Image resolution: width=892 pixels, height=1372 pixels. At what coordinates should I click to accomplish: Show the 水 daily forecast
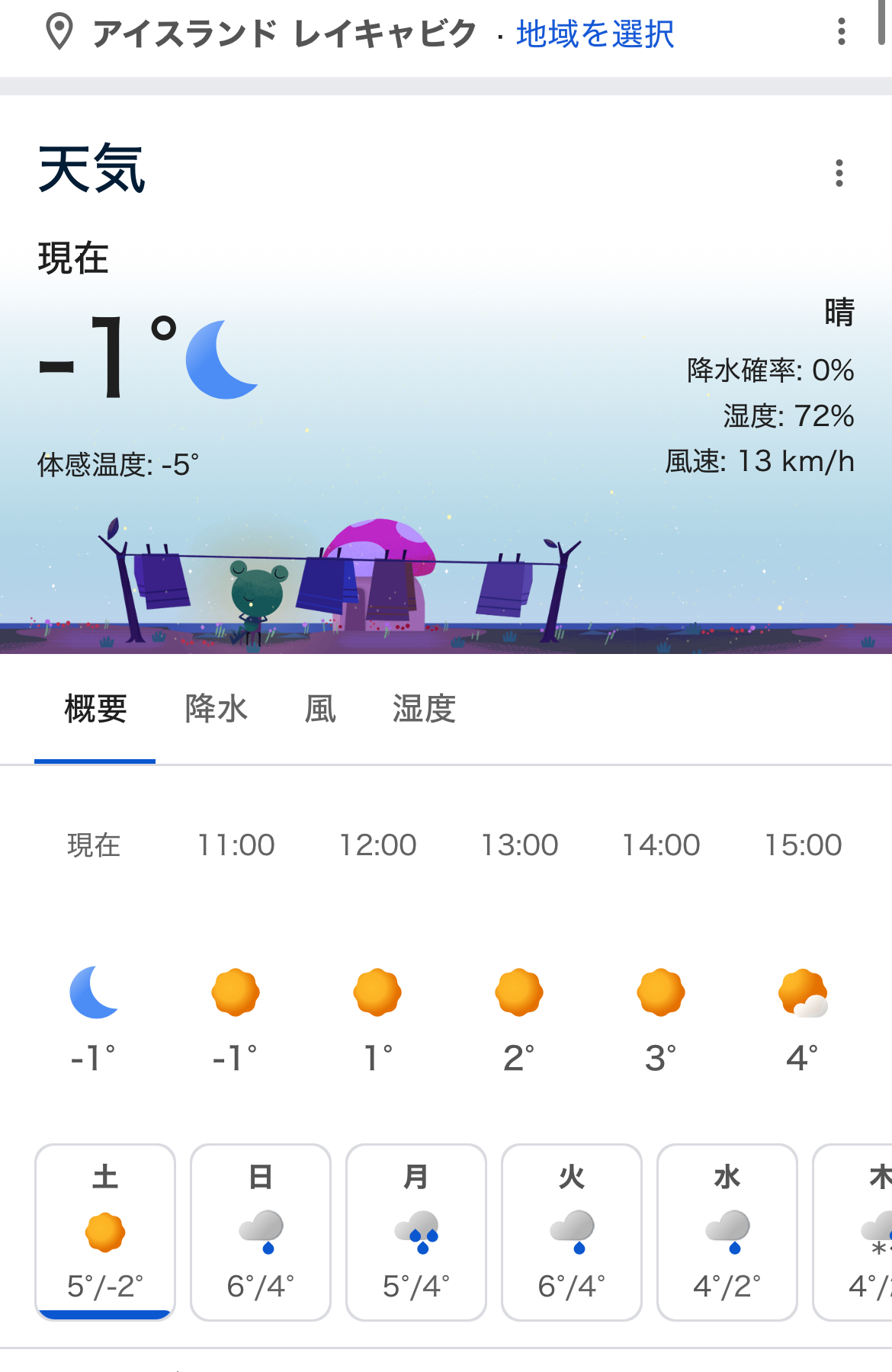click(x=727, y=1232)
